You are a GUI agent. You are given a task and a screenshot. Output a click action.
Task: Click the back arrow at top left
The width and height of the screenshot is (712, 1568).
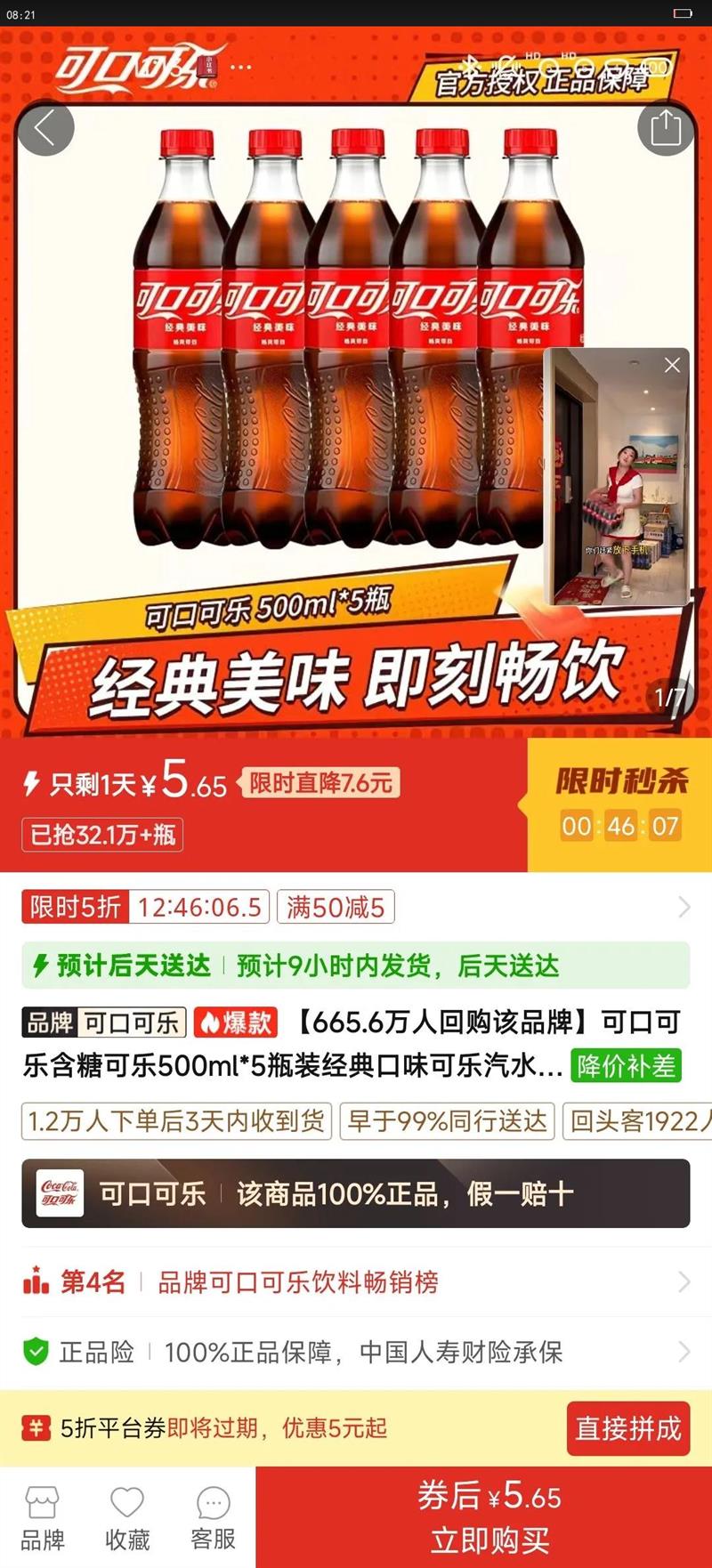click(x=45, y=127)
